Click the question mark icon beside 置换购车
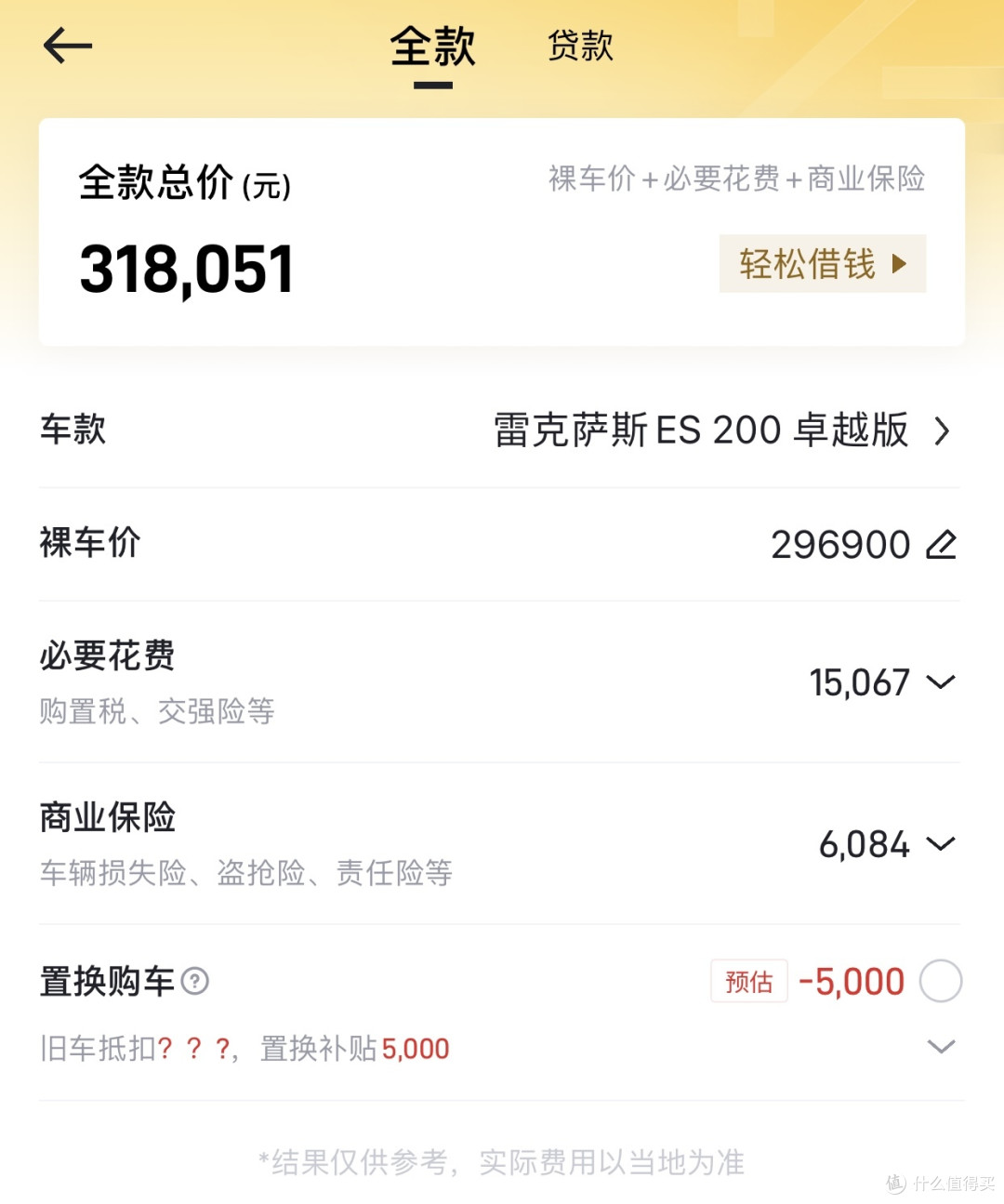 (x=195, y=982)
